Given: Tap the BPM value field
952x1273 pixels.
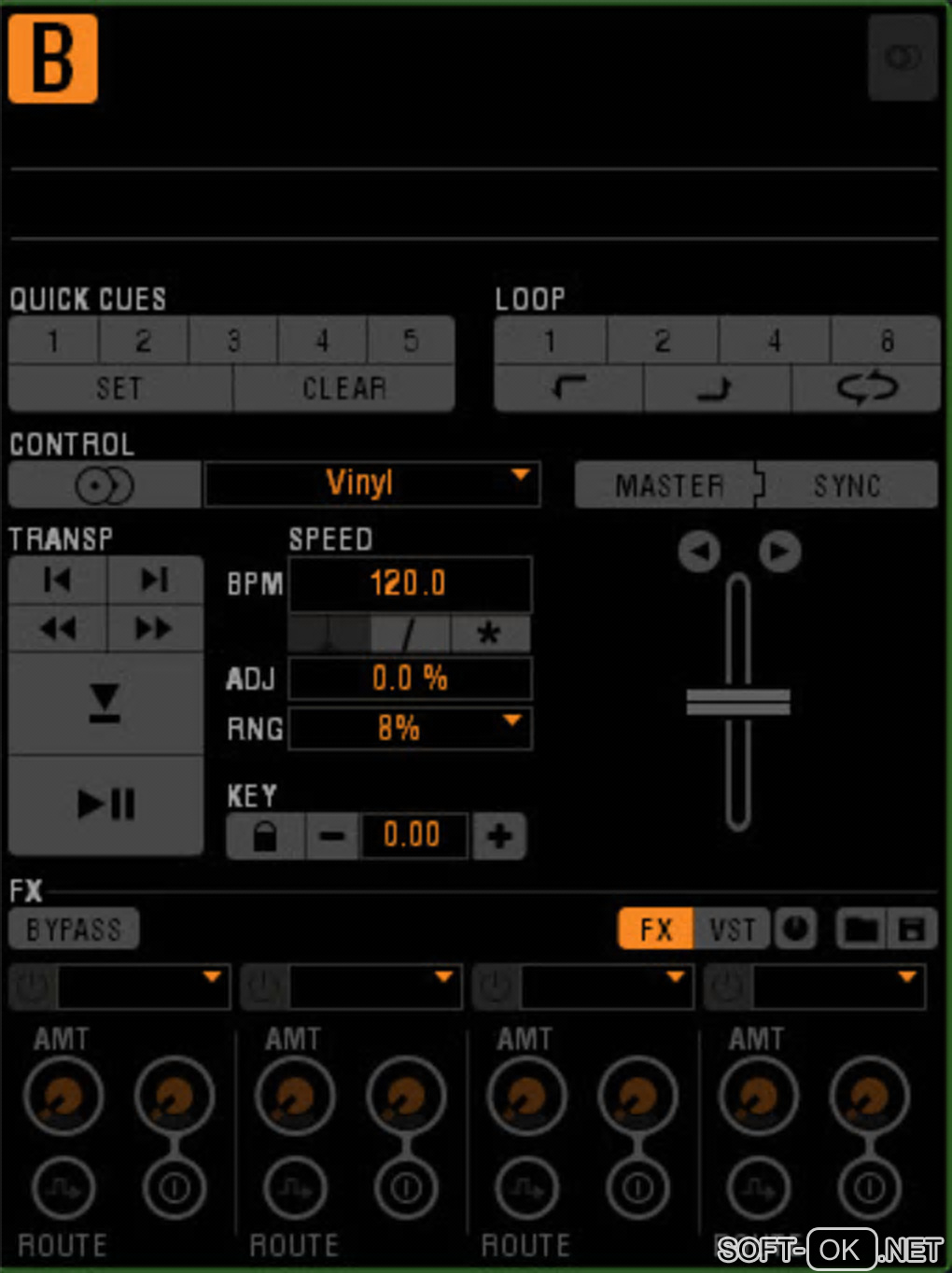Looking at the screenshot, I should coord(409,584).
